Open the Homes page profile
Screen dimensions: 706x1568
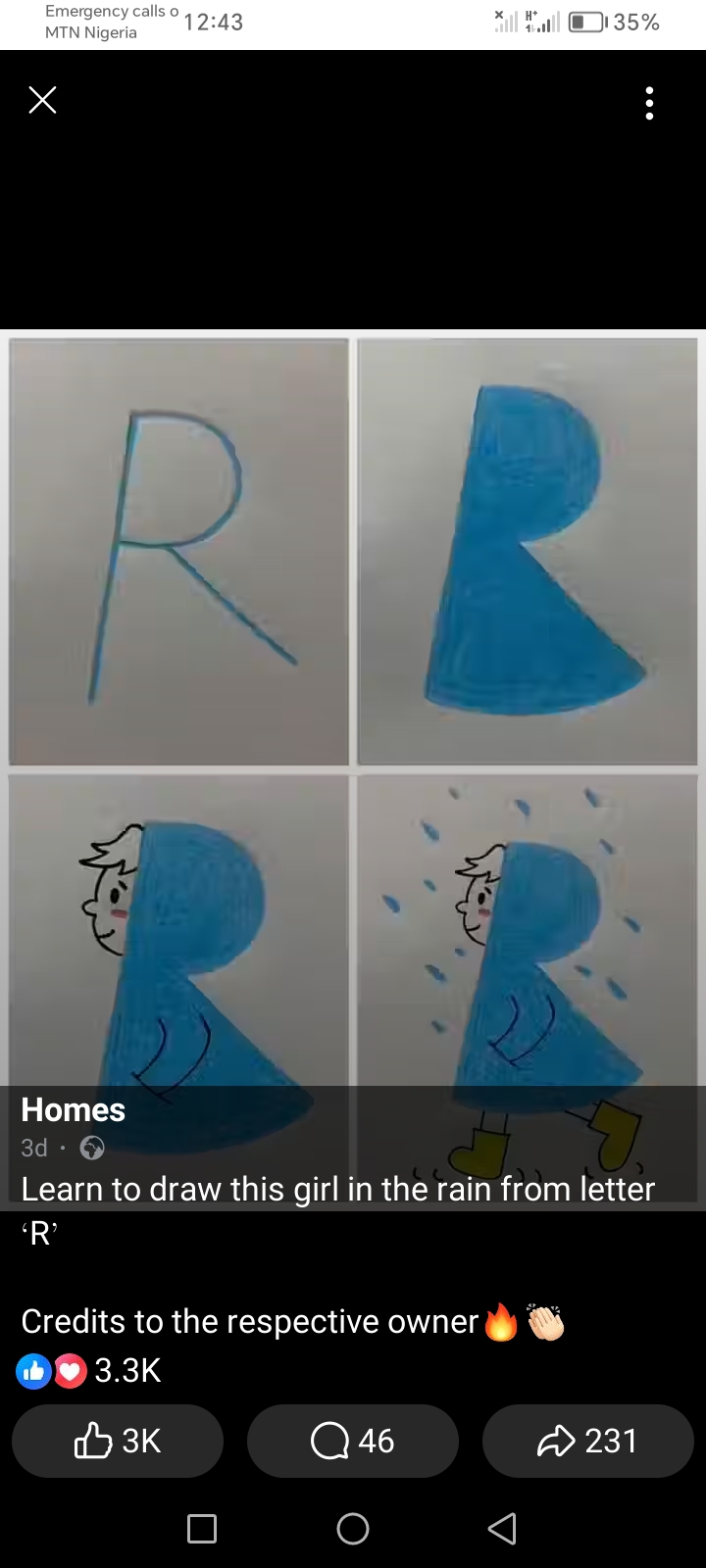tap(74, 1109)
